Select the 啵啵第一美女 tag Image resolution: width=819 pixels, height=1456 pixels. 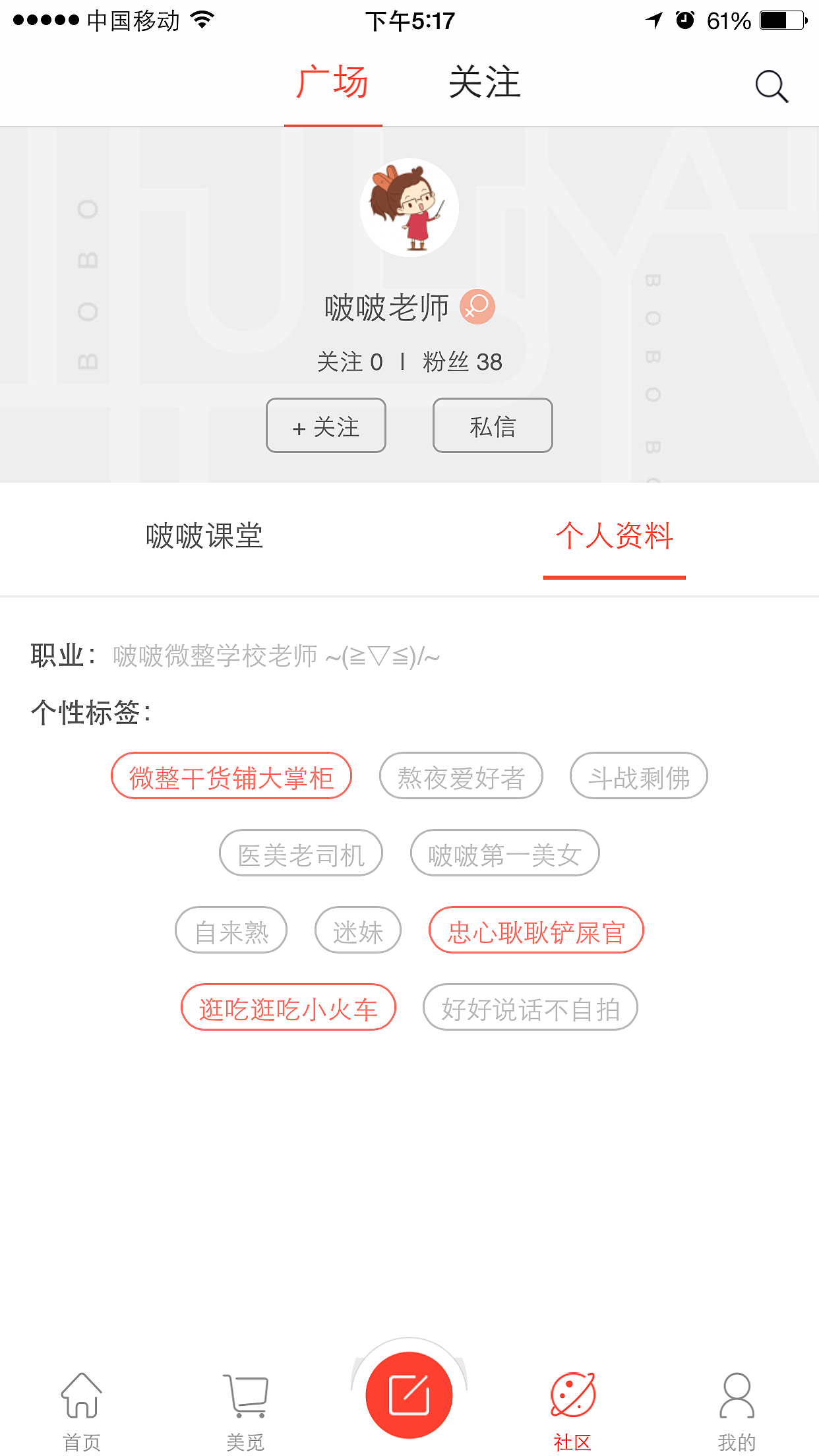504,853
